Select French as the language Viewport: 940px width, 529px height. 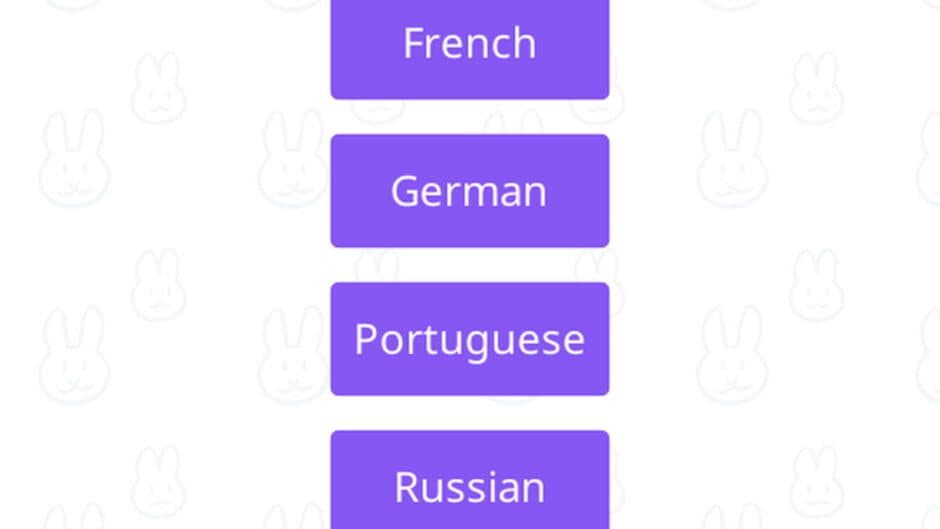(469, 45)
